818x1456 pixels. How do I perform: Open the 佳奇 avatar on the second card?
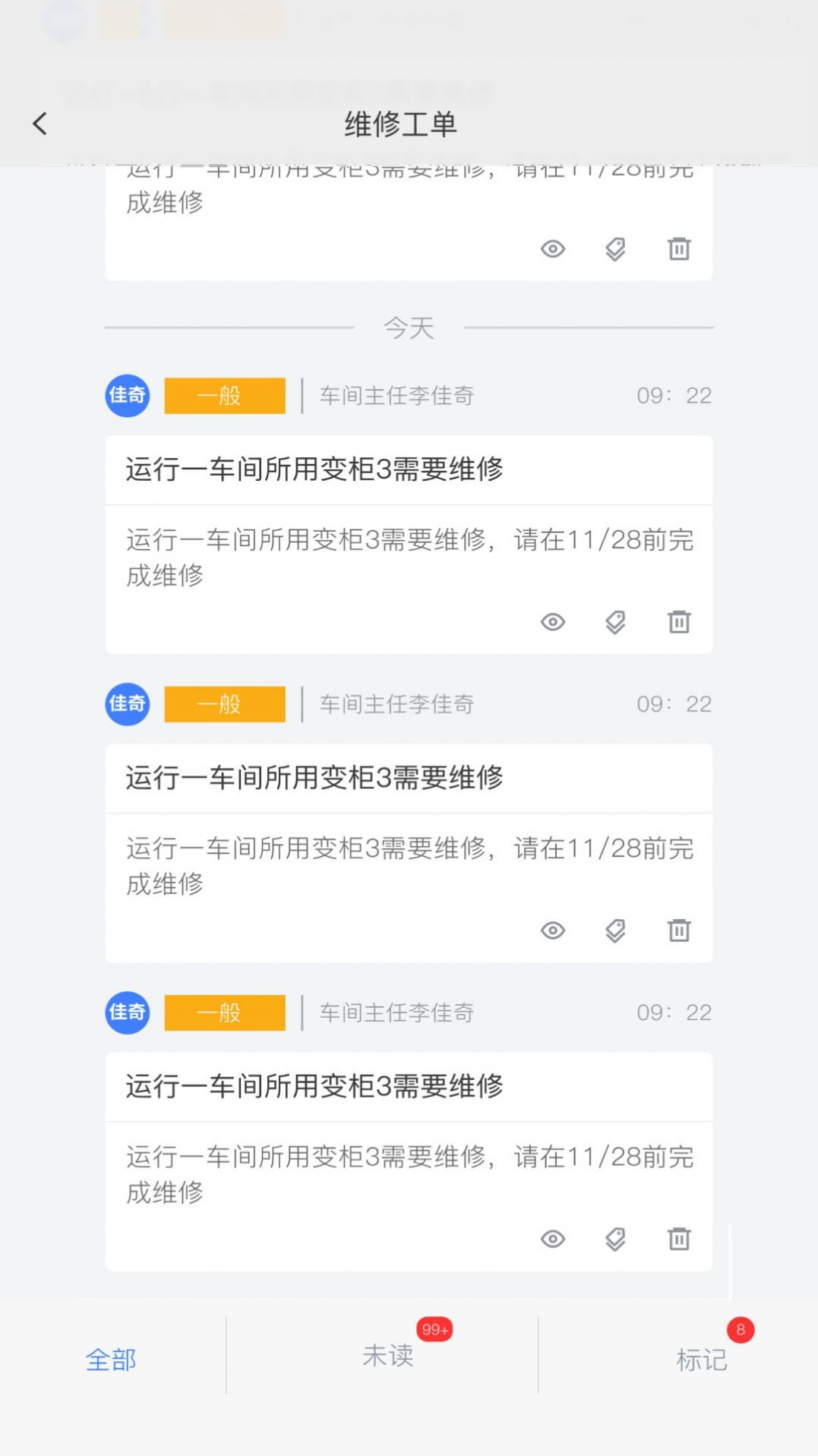[x=127, y=704]
